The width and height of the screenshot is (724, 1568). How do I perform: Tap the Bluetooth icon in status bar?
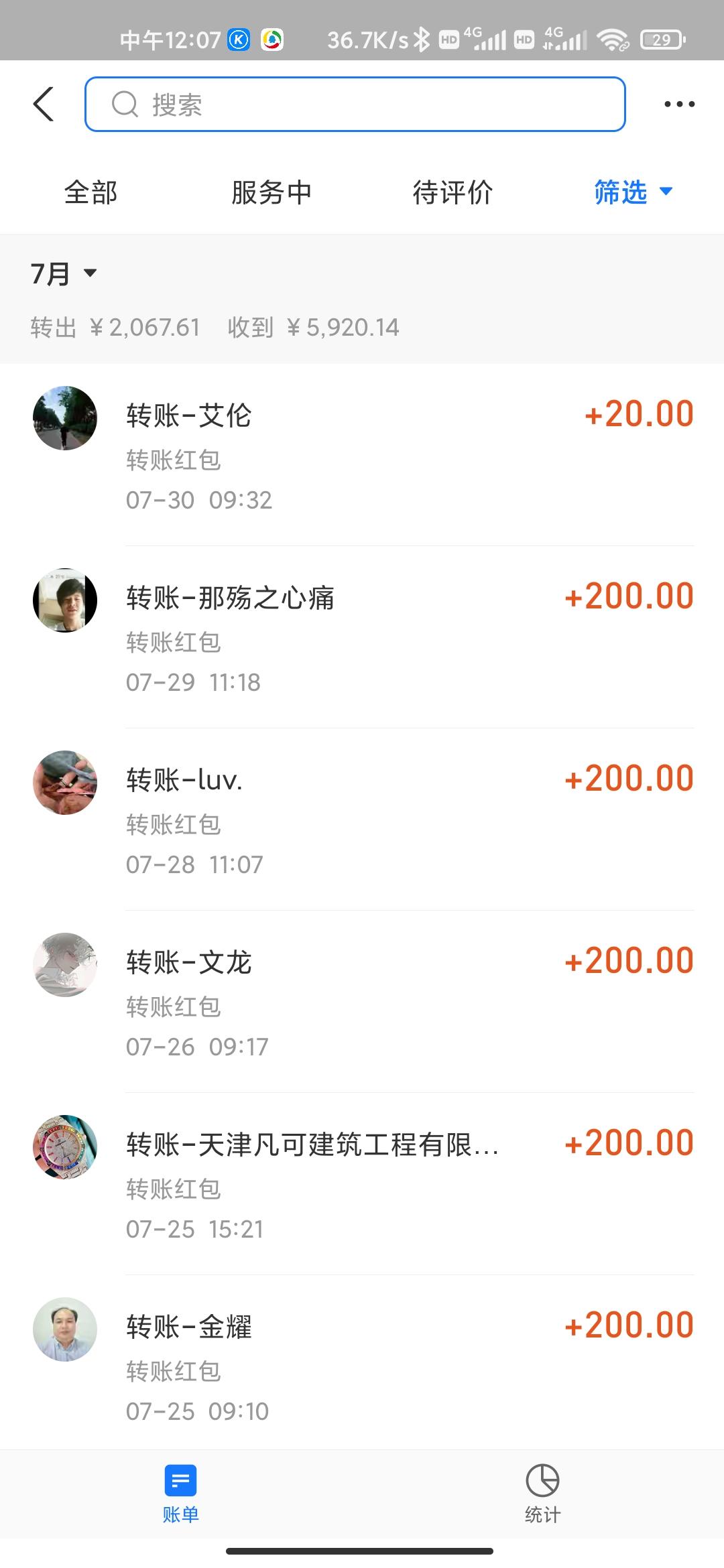(422, 40)
